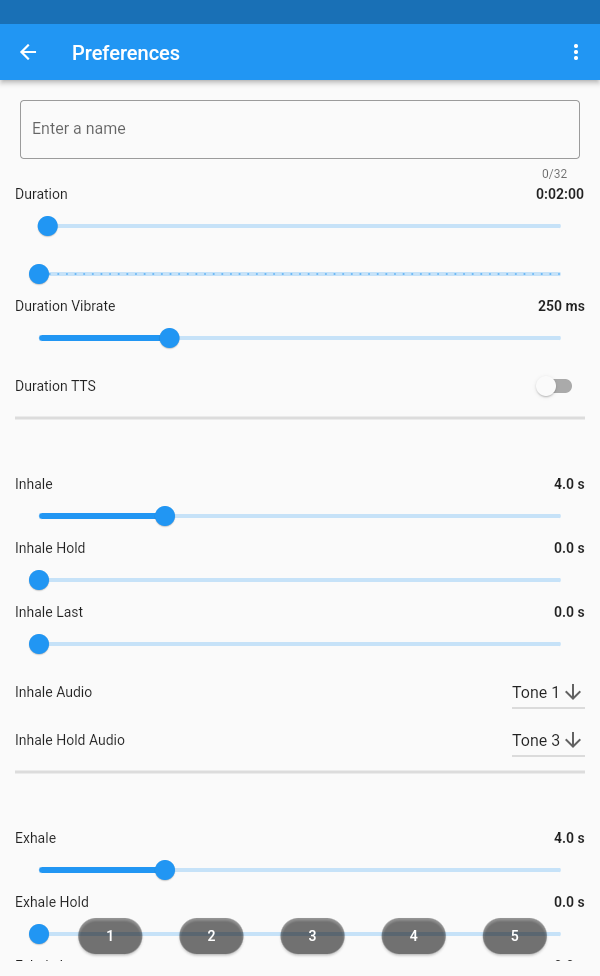
Task: Open the Inhale Hold Audio dropdown
Action: 547,740
